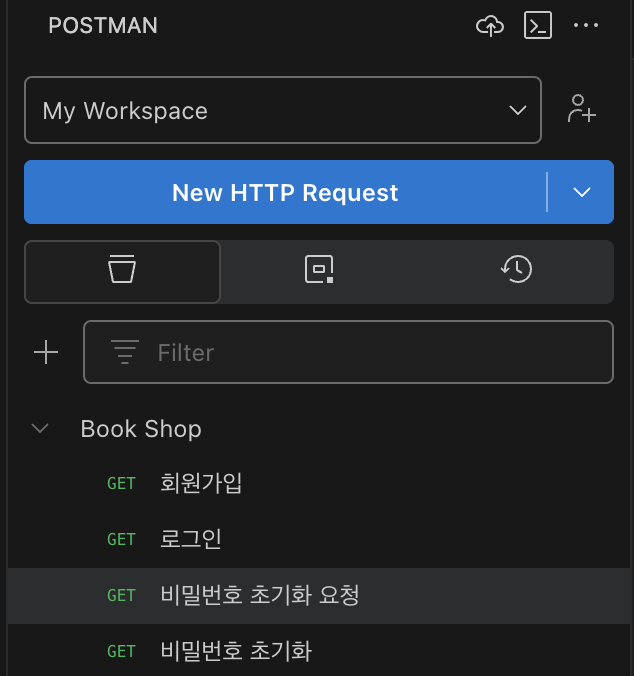The image size is (634, 676).
Task: Open the 로그인 GET request
Action: click(191, 540)
